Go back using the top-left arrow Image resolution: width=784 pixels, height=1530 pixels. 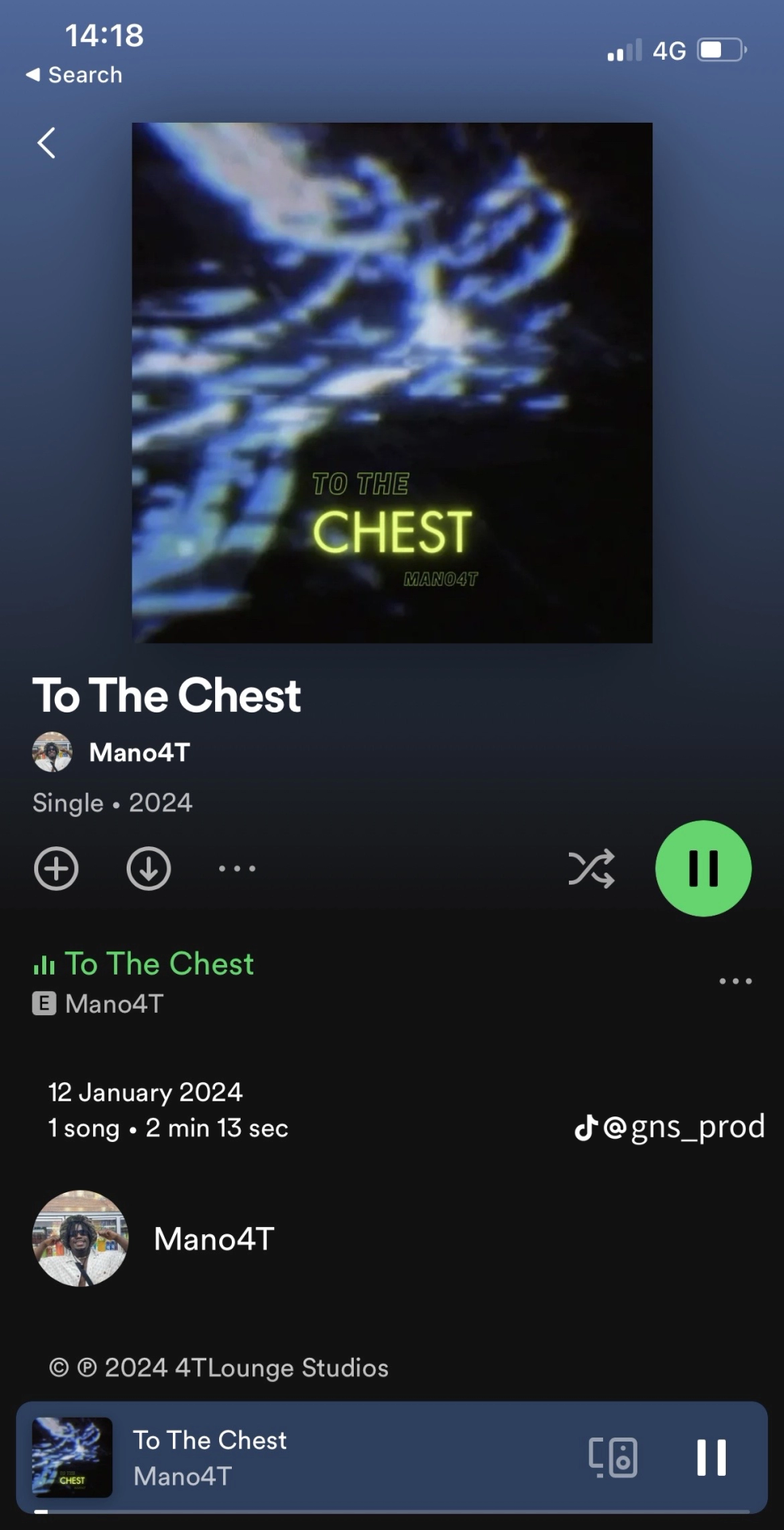coord(47,143)
